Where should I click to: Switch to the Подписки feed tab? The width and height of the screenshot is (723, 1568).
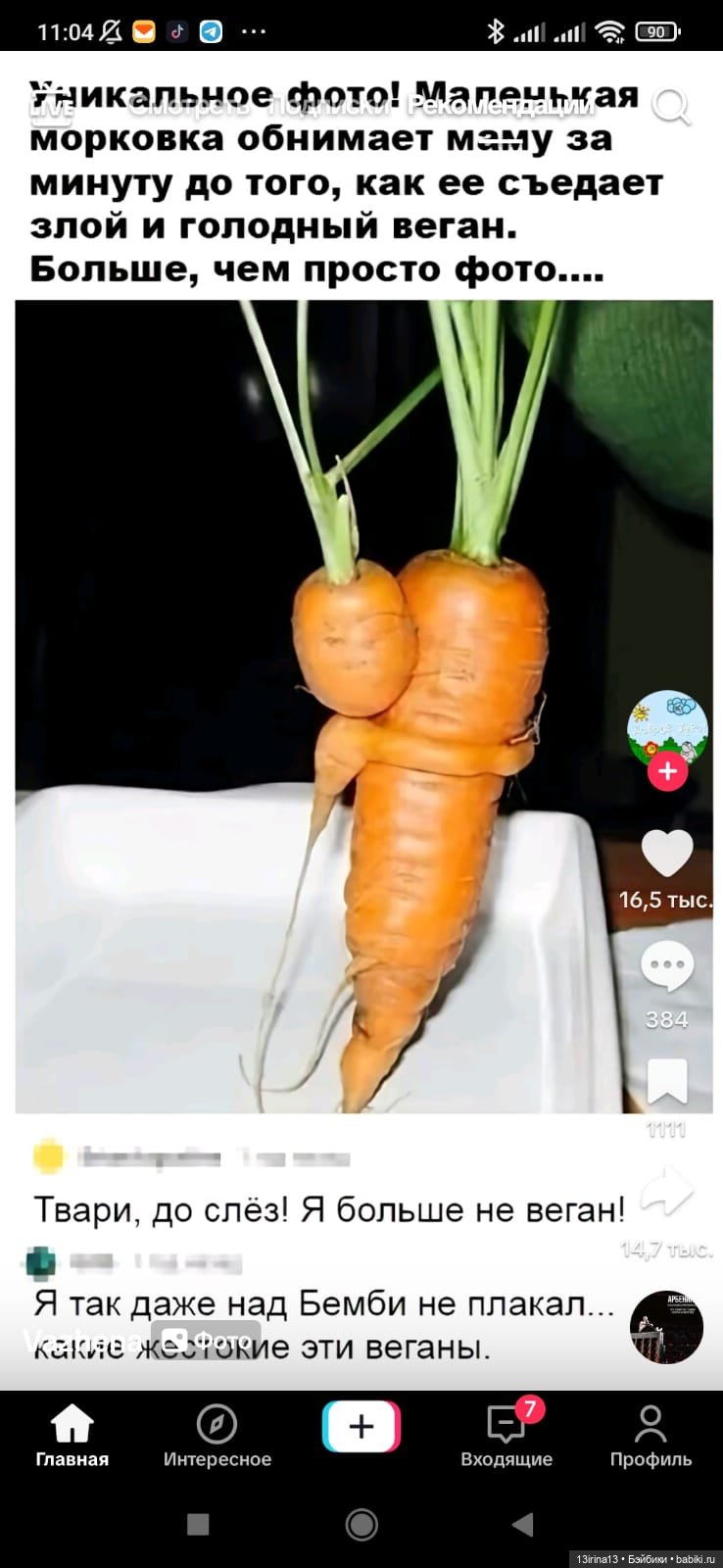[x=328, y=106]
